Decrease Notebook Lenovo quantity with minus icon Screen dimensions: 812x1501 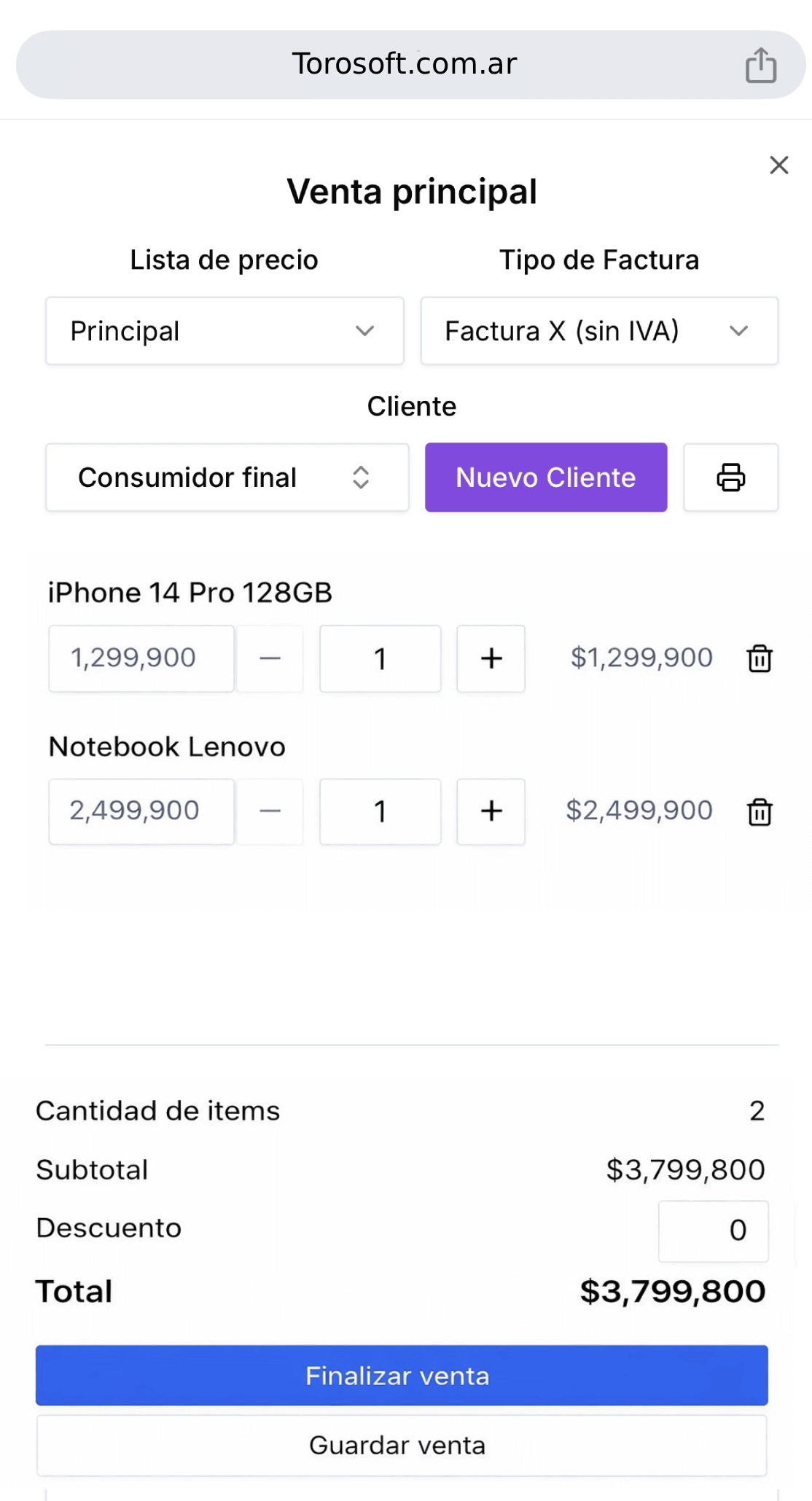[x=269, y=811]
